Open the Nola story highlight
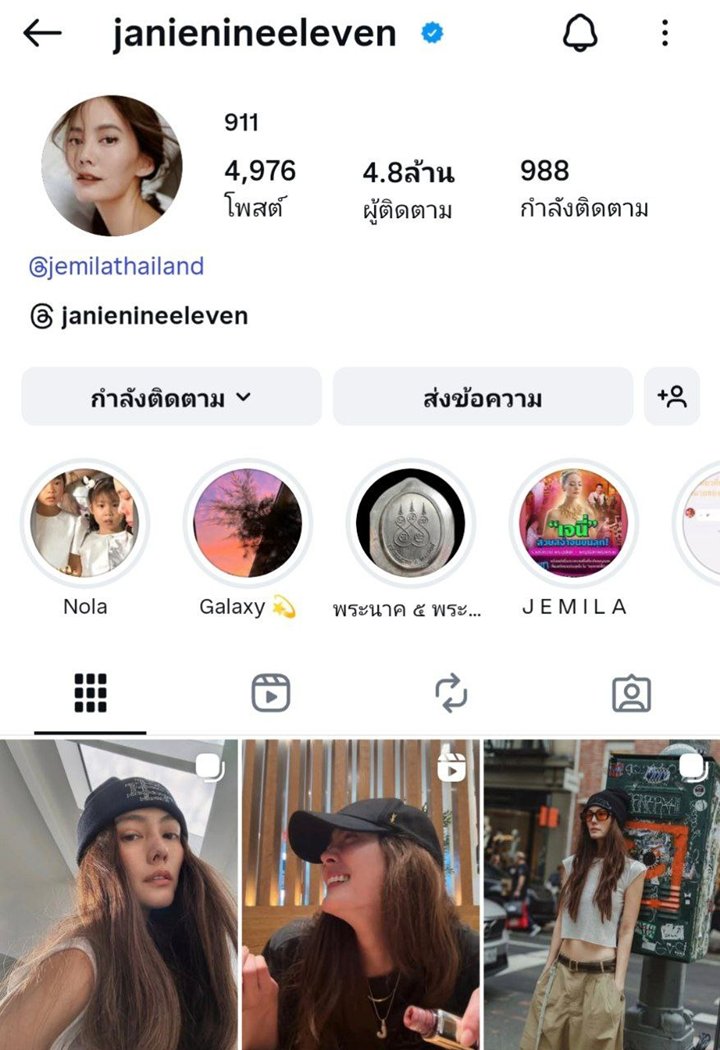 coord(85,523)
